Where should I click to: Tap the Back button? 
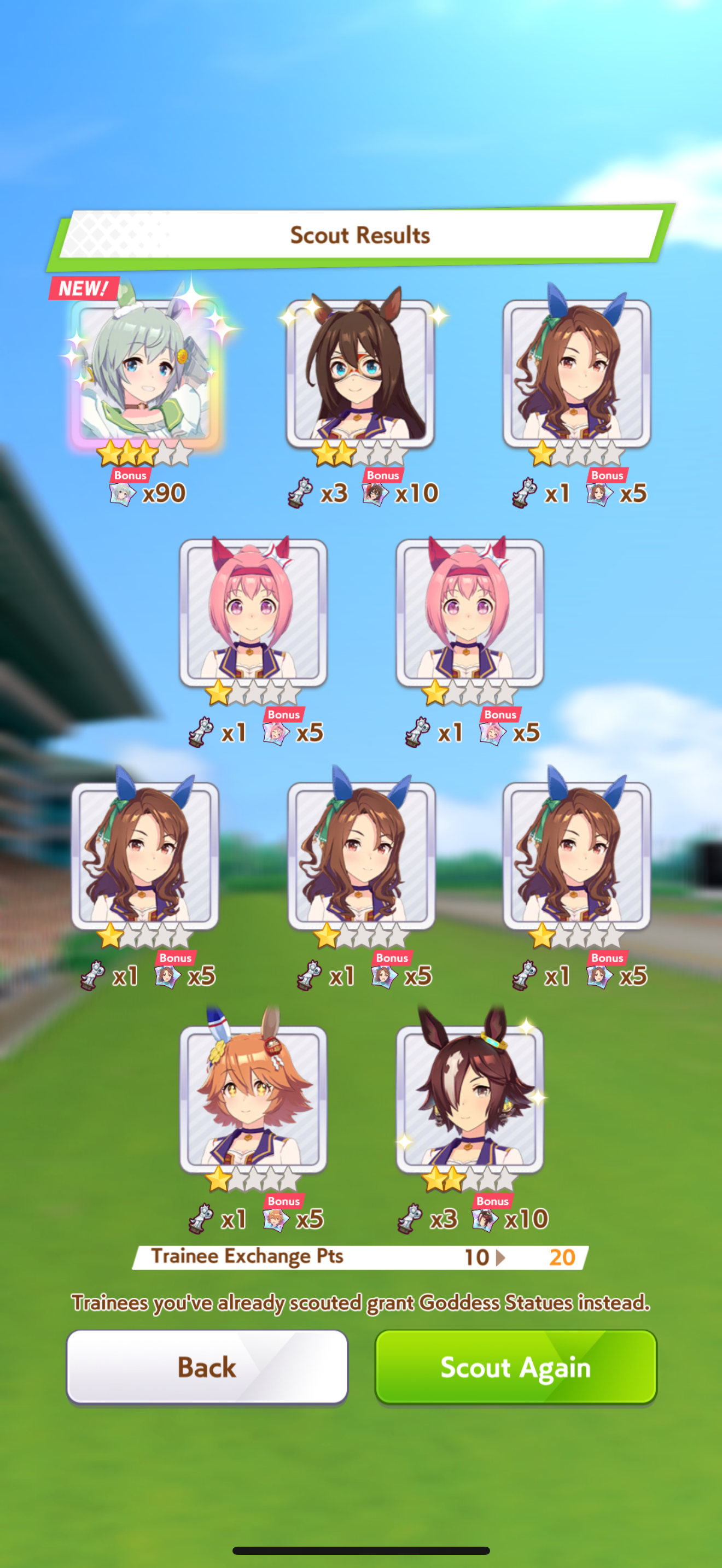[x=207, y=1366]
